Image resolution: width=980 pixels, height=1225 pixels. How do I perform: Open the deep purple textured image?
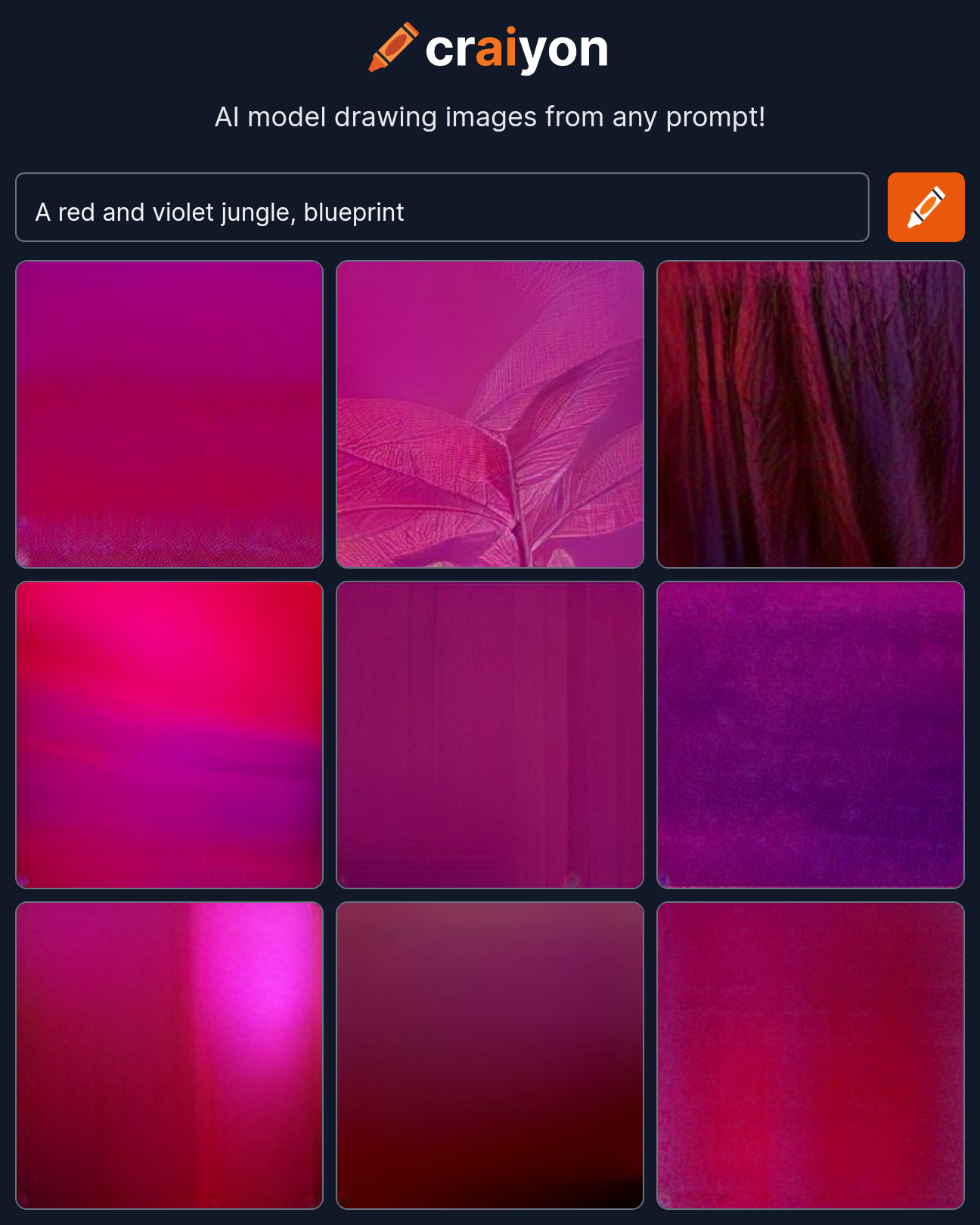pos(810,734)
